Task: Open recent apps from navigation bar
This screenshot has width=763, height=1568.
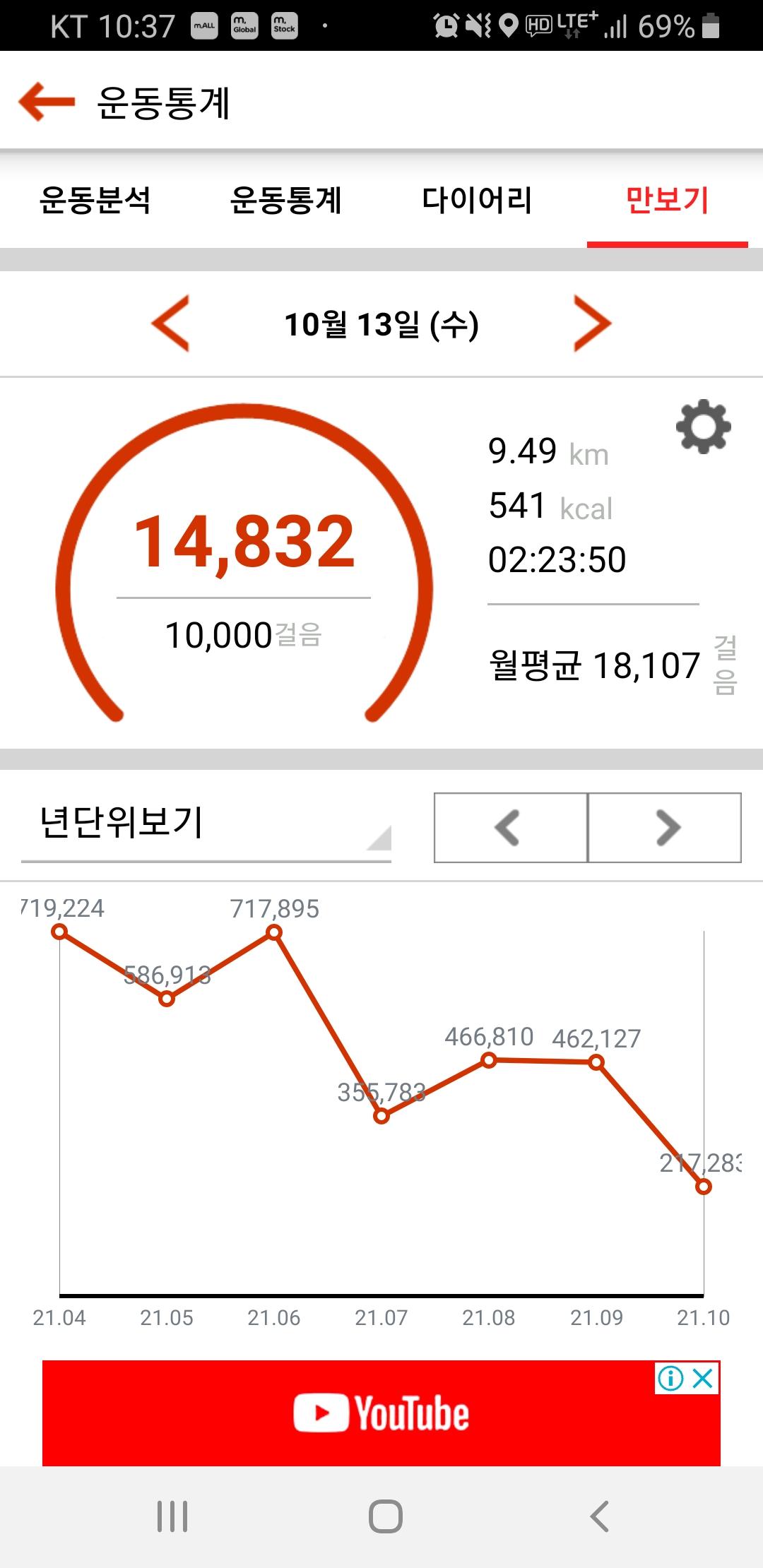Action: 172,1516
